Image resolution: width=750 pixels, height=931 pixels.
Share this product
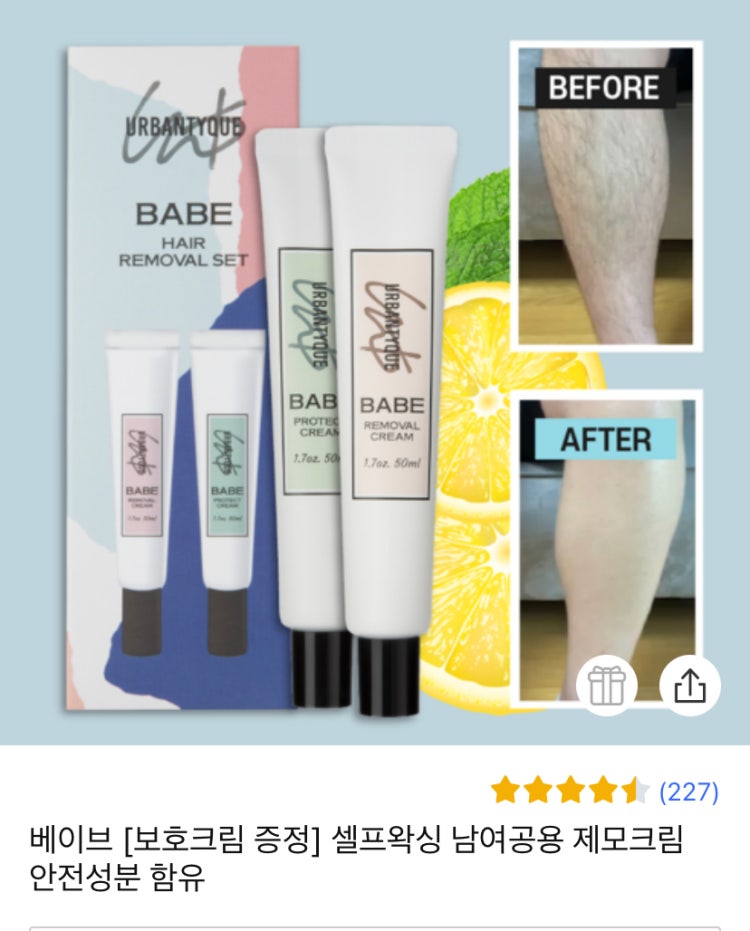pyautogui.click(x=690, y=685)
